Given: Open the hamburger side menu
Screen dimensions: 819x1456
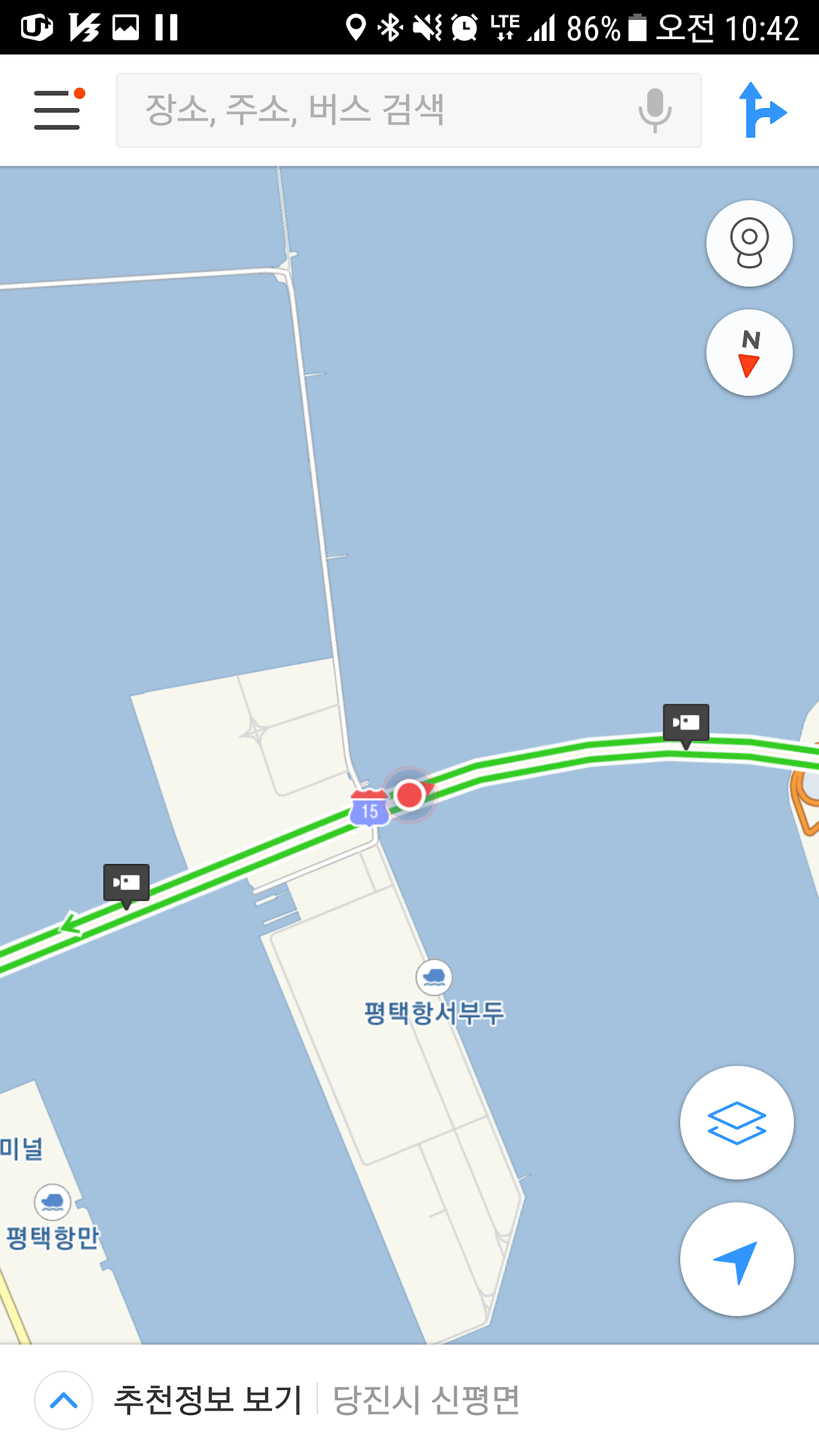Looking at the screenshot, I should pyautogui.click(x=58, y=110).
